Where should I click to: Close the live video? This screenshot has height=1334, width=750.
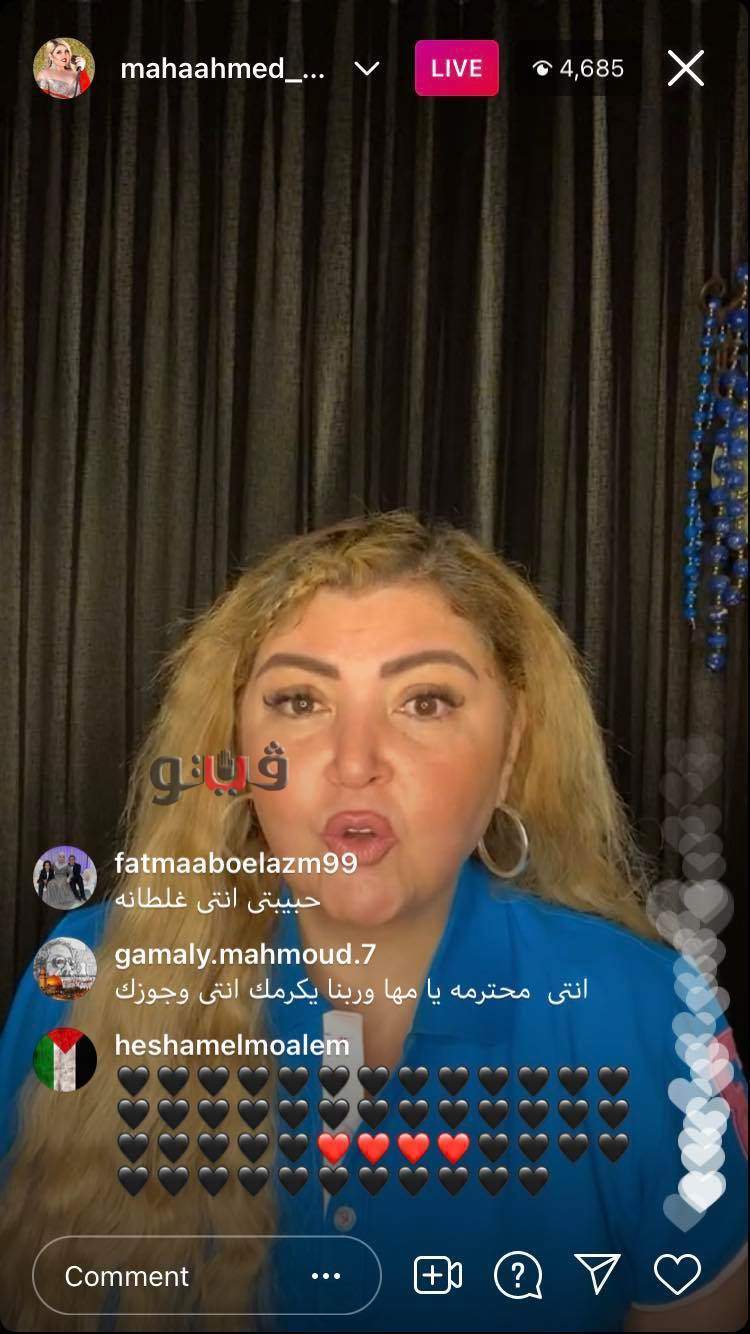(x=686, y=69)
